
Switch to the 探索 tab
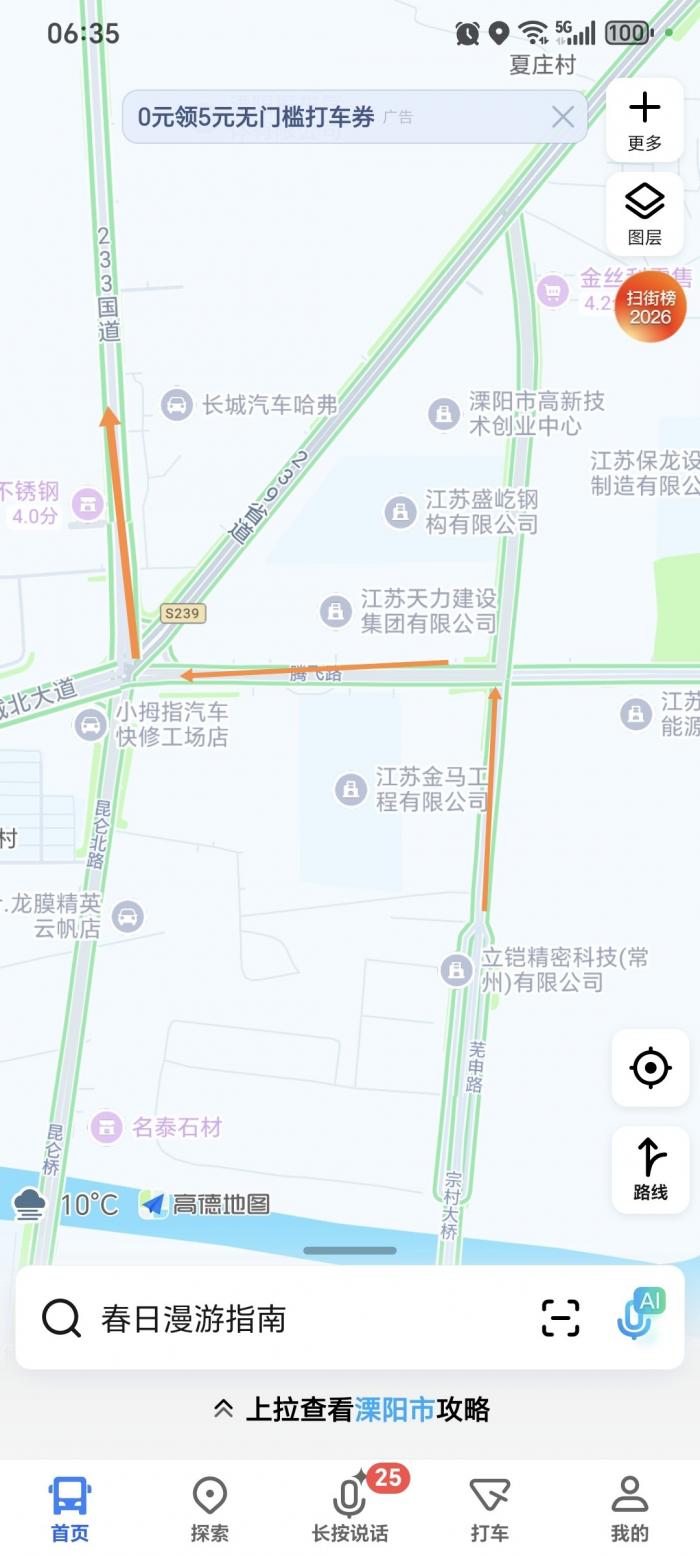pos(210,1508)
